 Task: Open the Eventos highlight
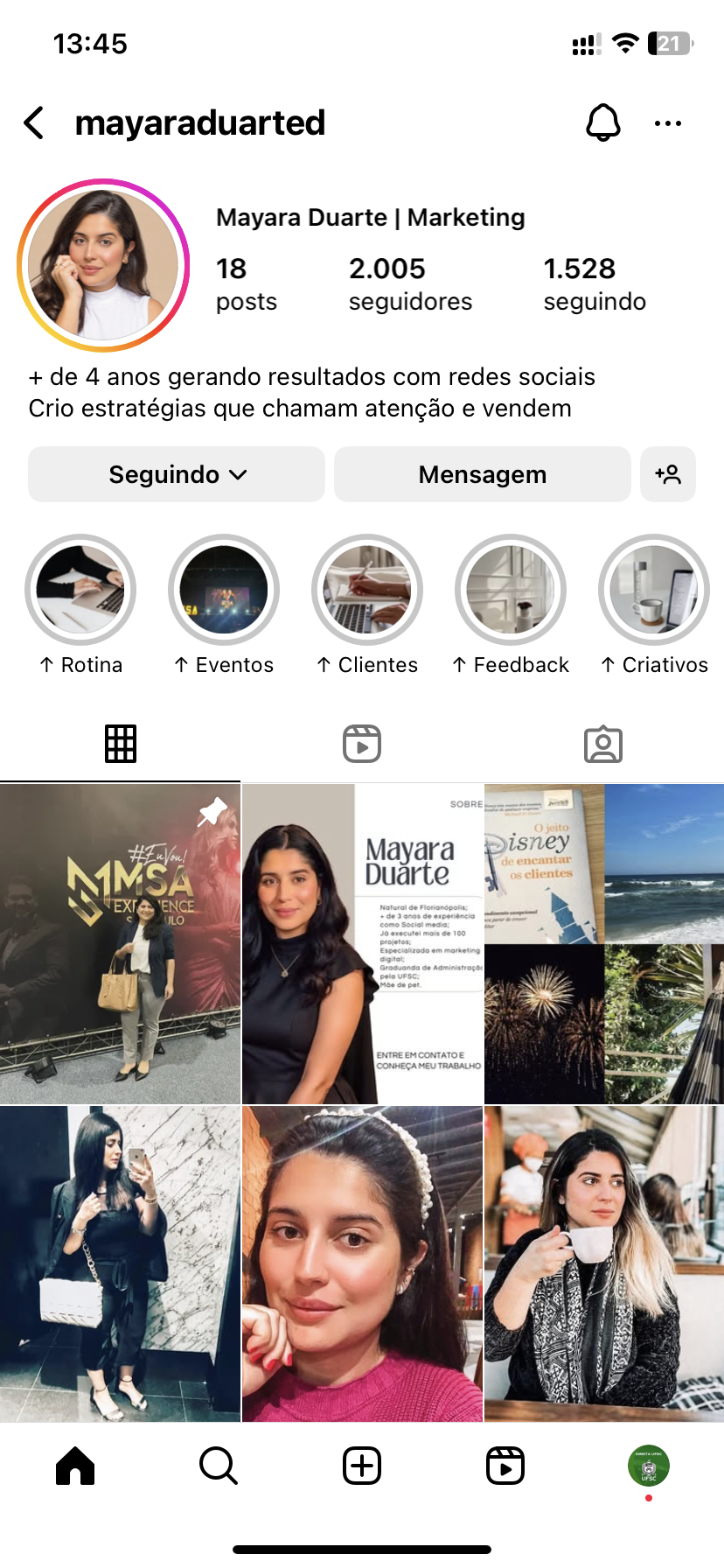224,590
